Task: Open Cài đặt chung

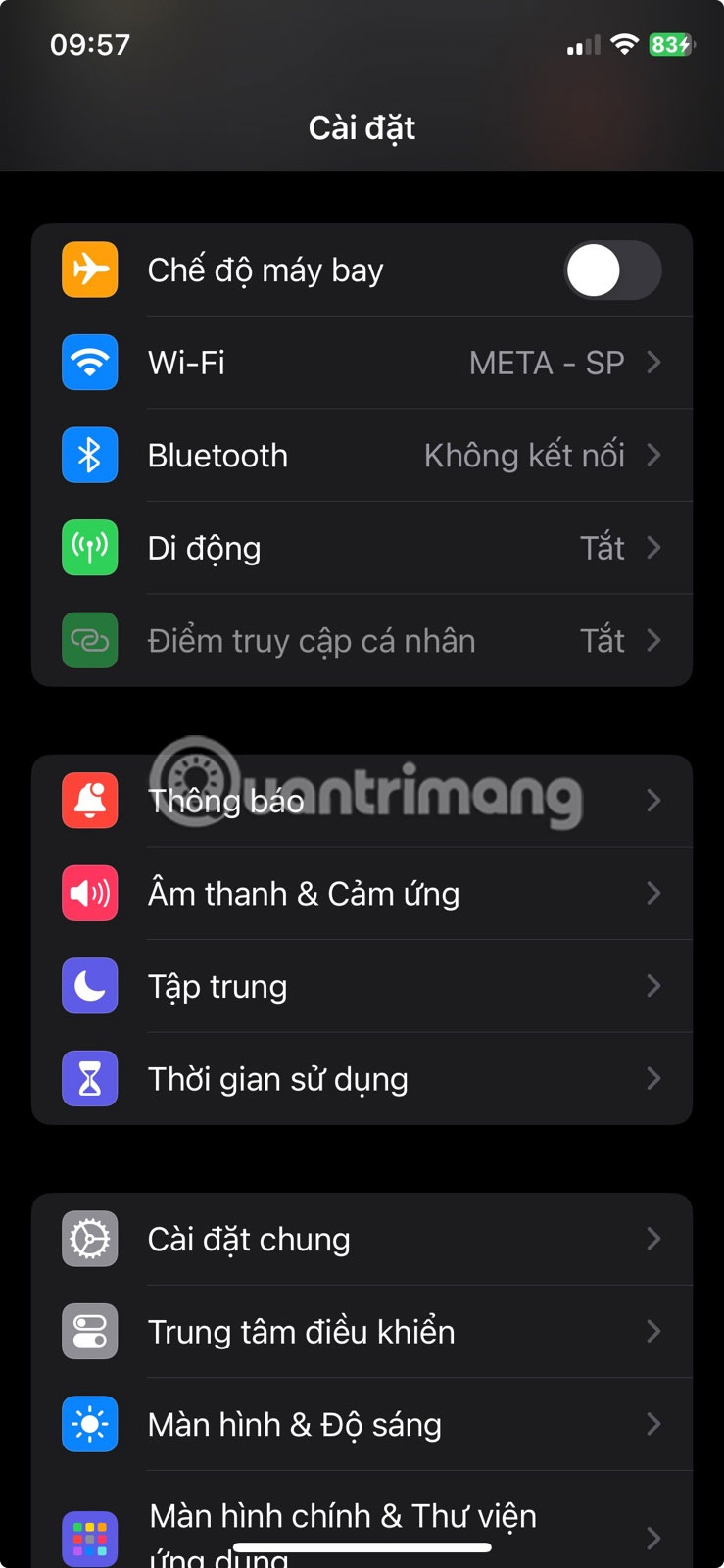Action: coord(362,1240)
